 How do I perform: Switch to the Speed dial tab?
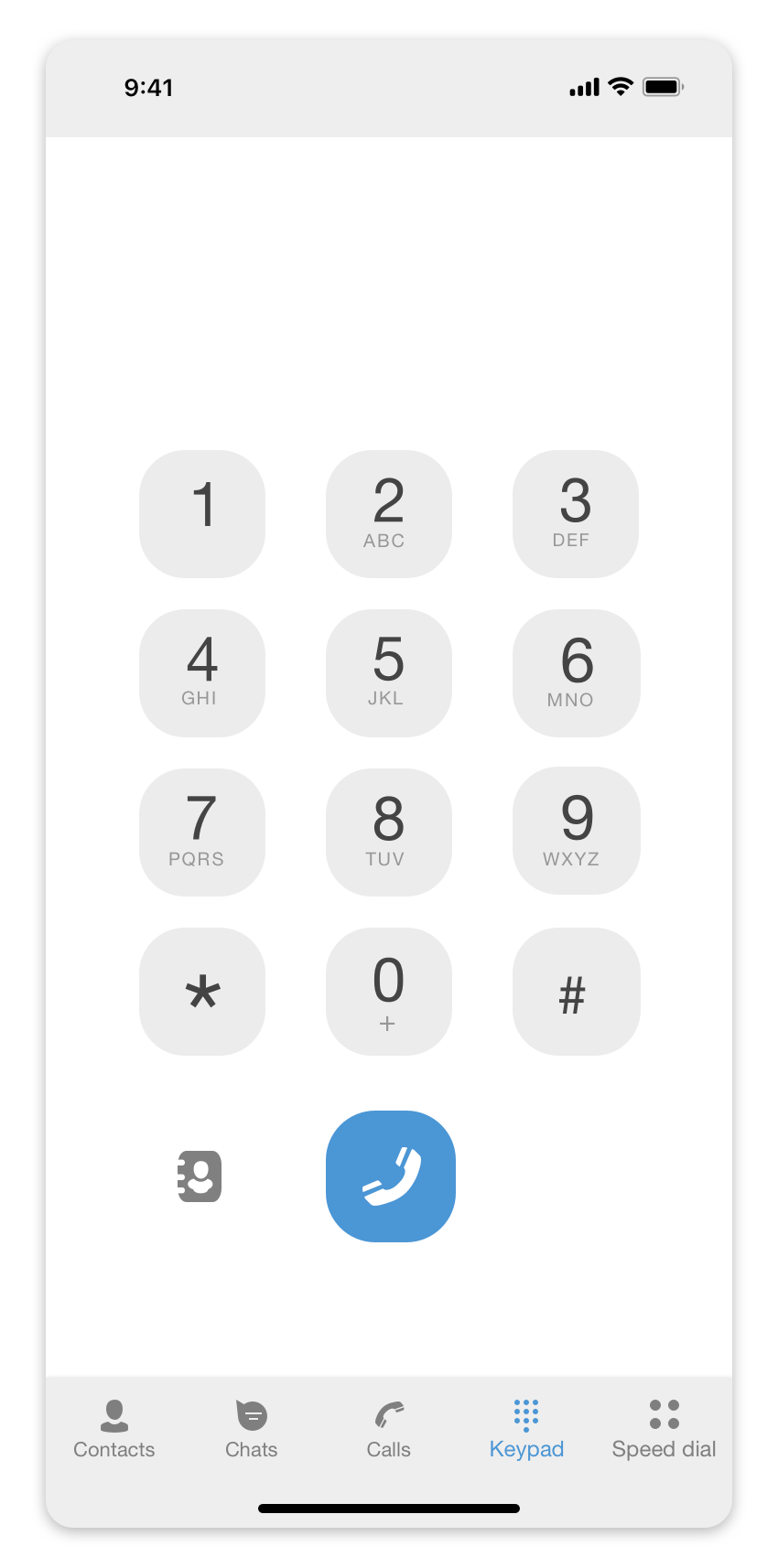[664, 1429]
